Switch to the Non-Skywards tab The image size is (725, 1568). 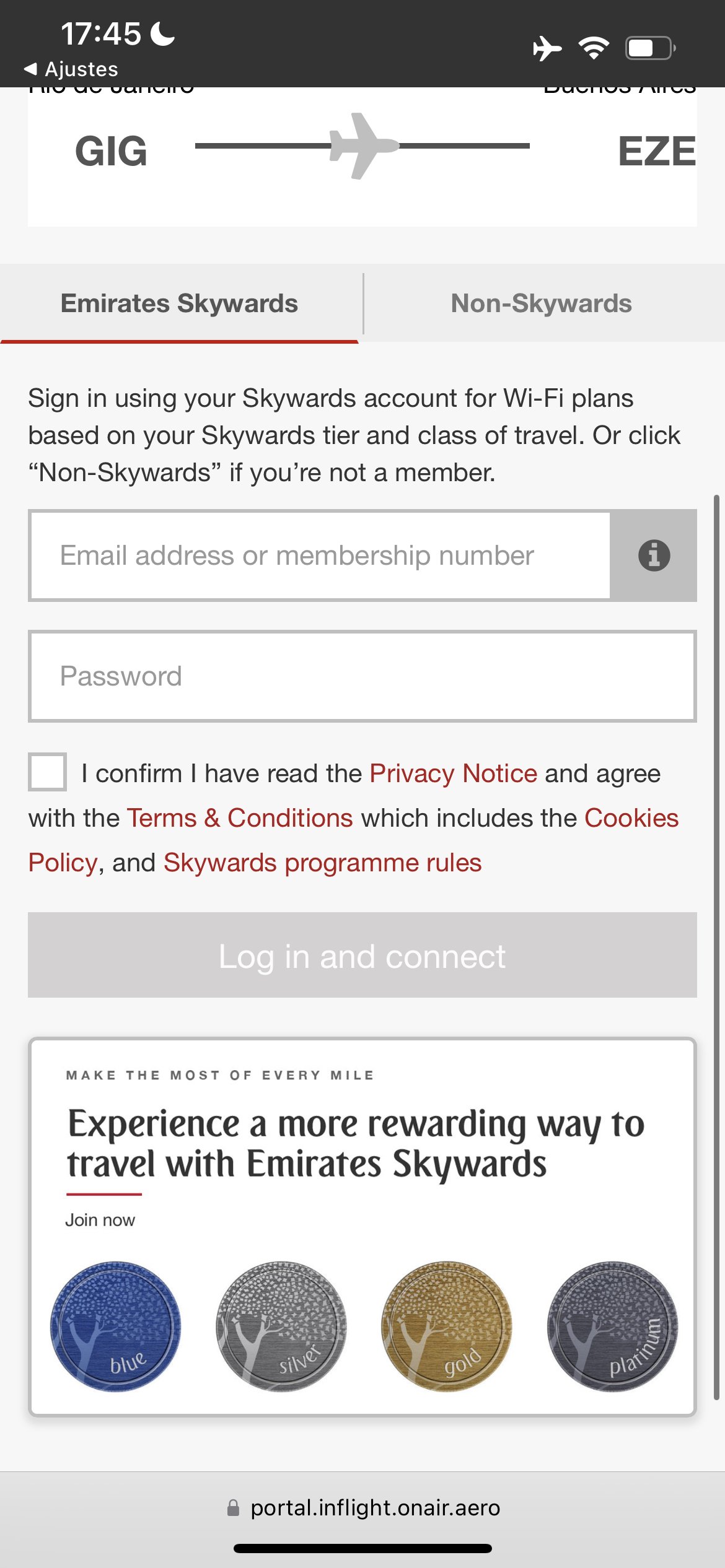(542, 303)
